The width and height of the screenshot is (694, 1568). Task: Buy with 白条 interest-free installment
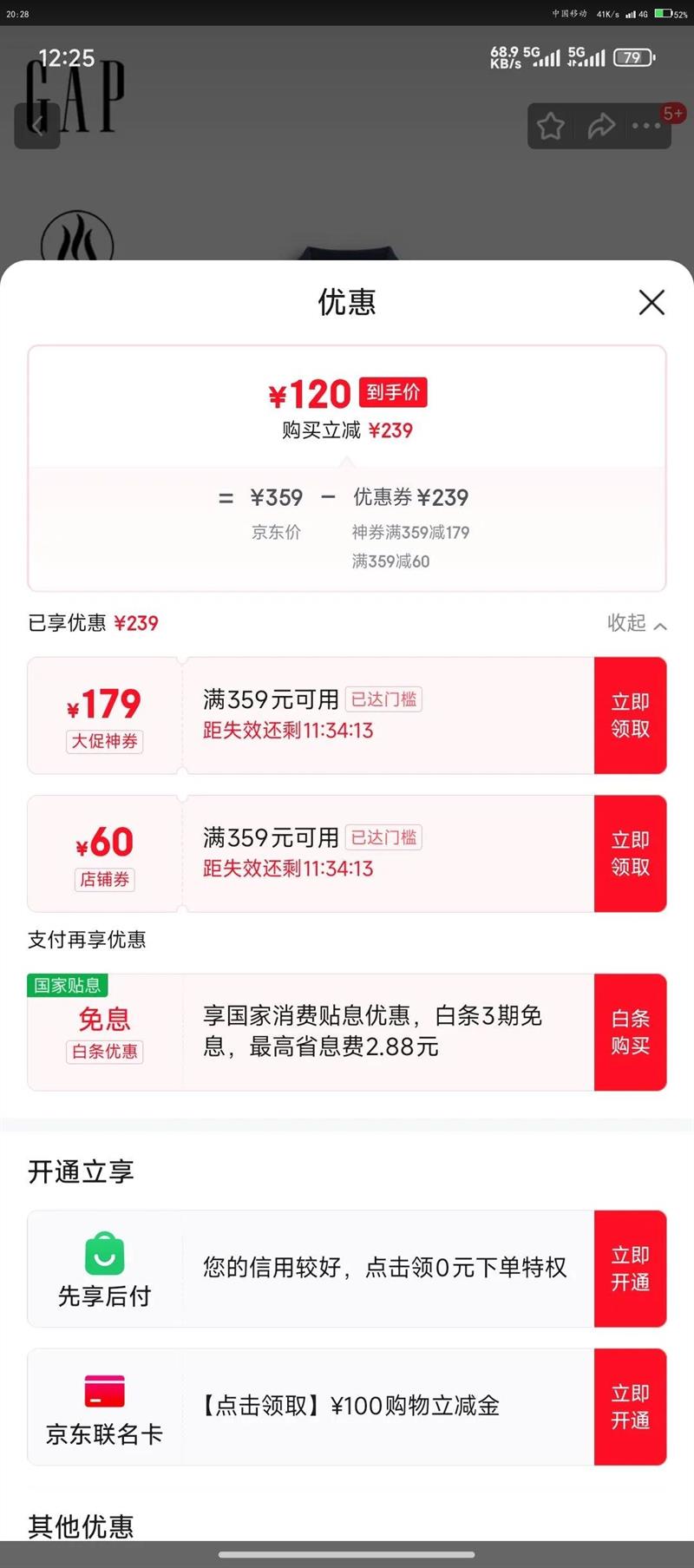(630, 1032)
